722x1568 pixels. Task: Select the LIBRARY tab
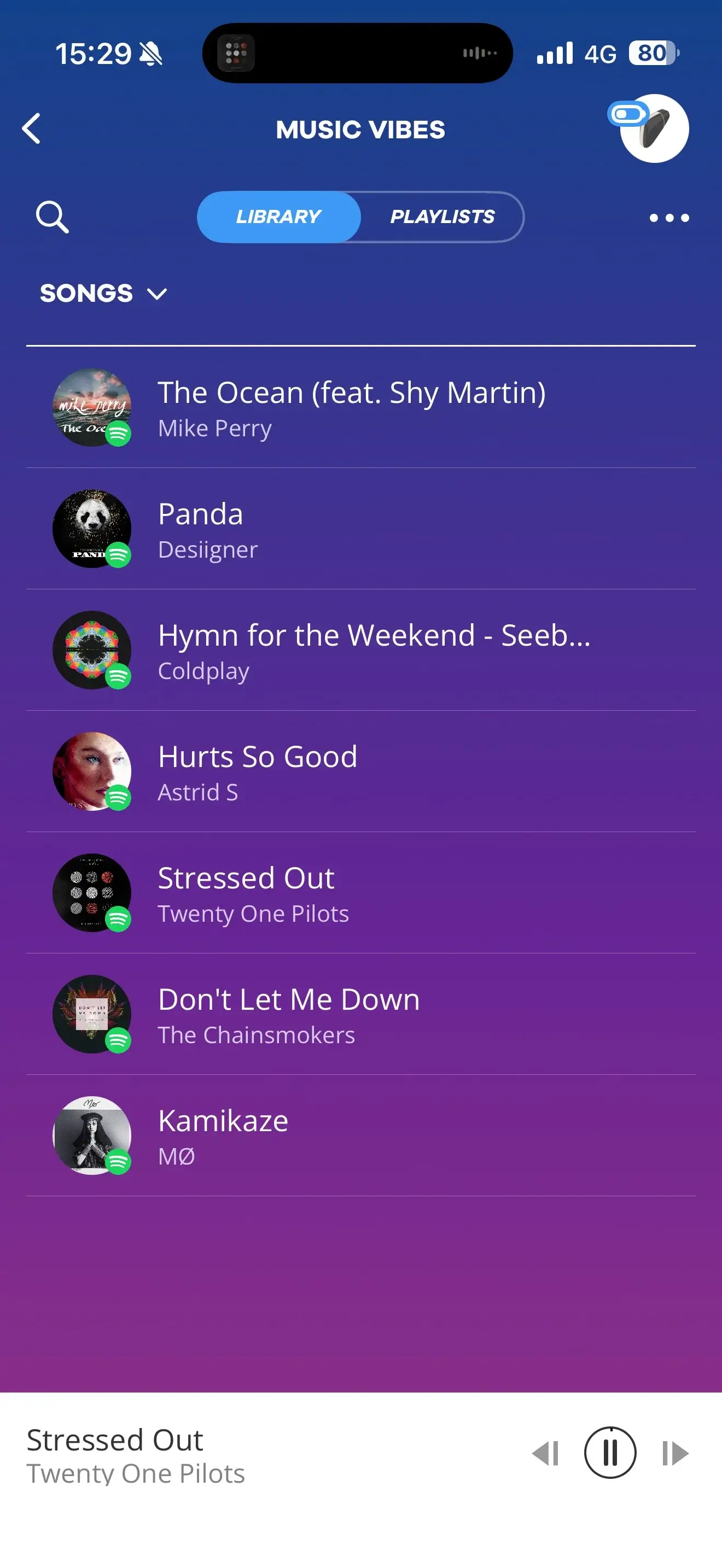pyautogui.click(x=278, y=217)
